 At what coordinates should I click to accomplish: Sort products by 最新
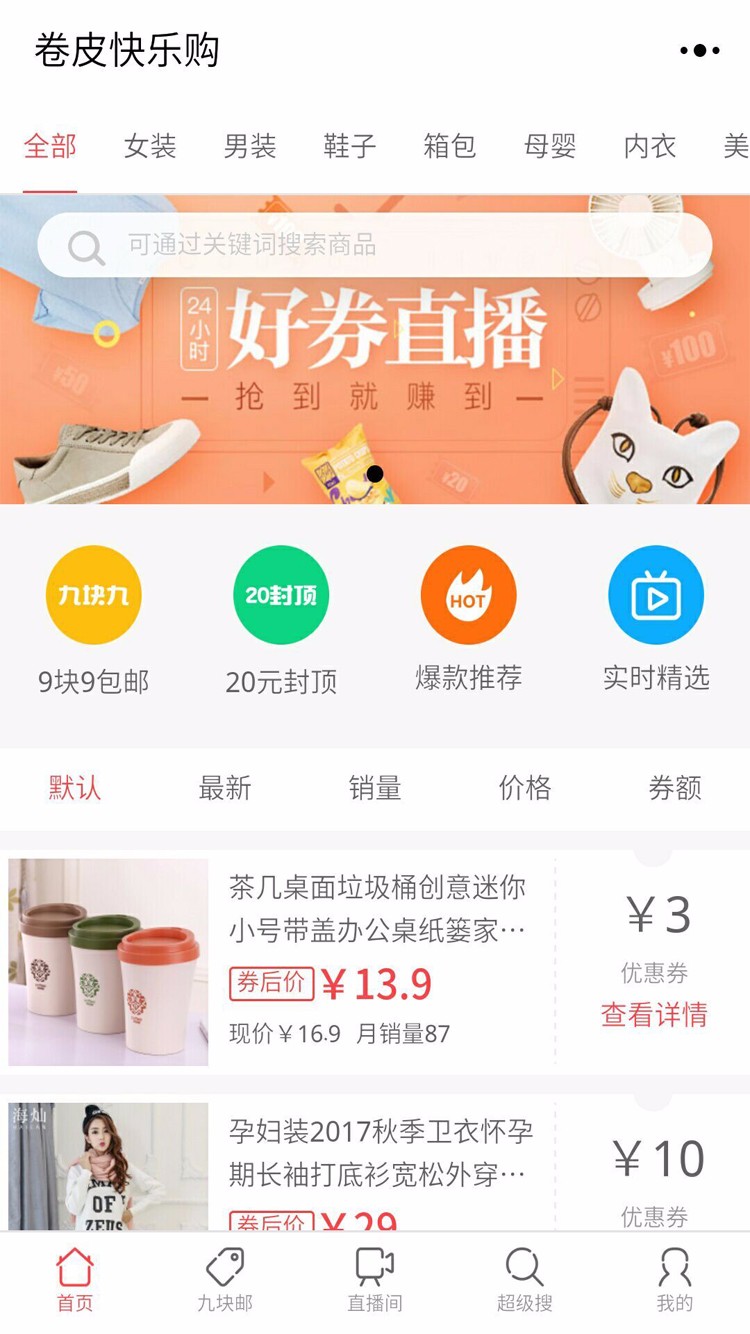tap(225, 788)
